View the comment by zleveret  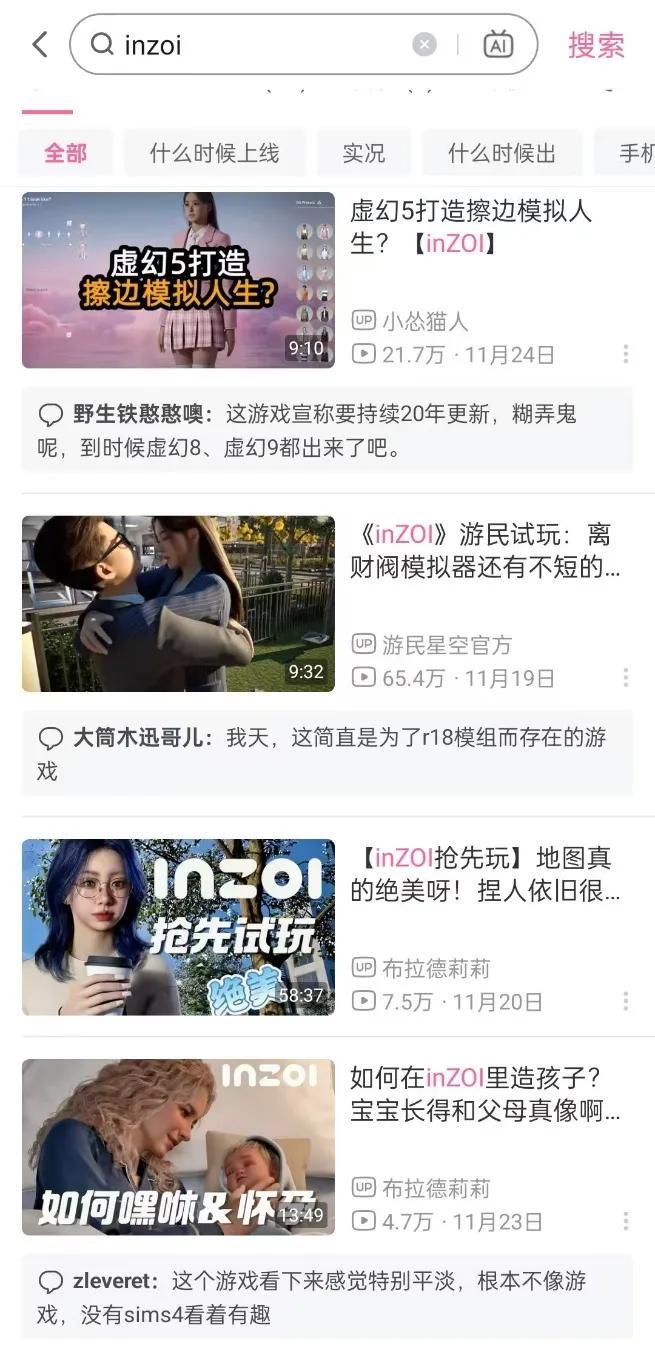coord(327,1297)
